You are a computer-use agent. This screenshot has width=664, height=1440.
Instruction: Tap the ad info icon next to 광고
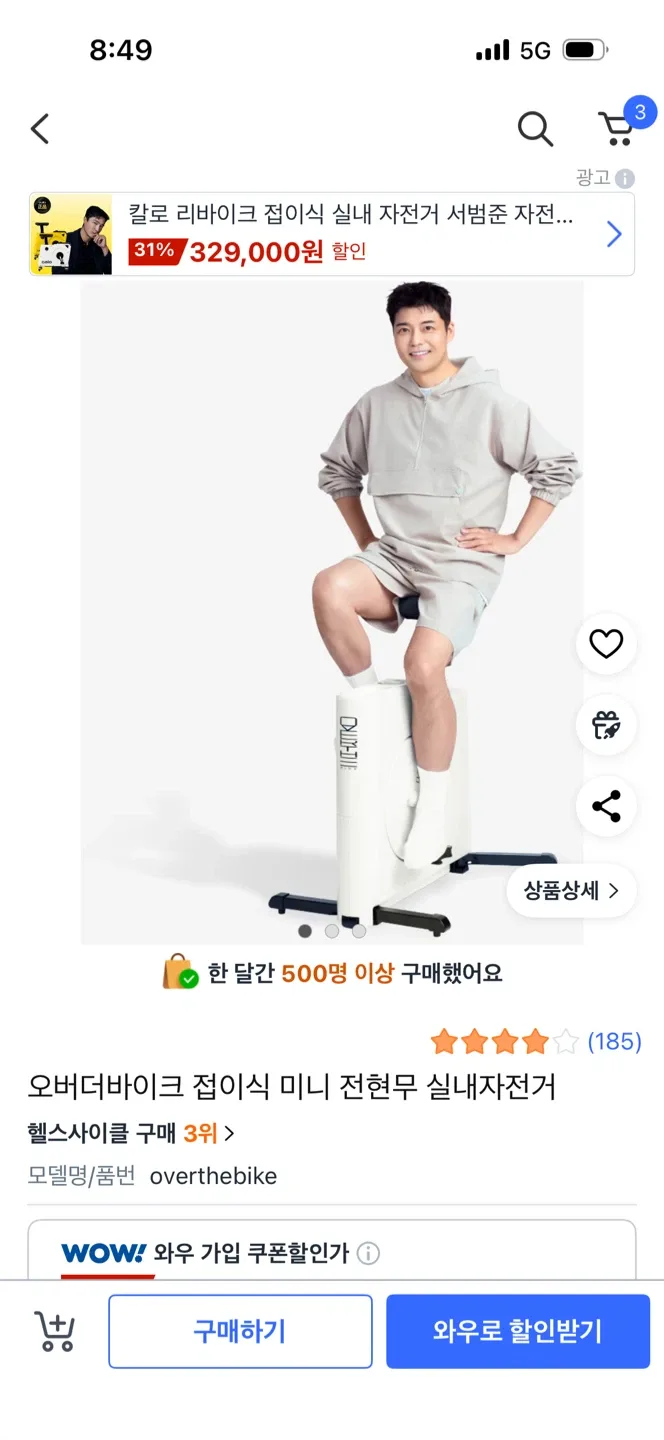click(x=625, y=179)
